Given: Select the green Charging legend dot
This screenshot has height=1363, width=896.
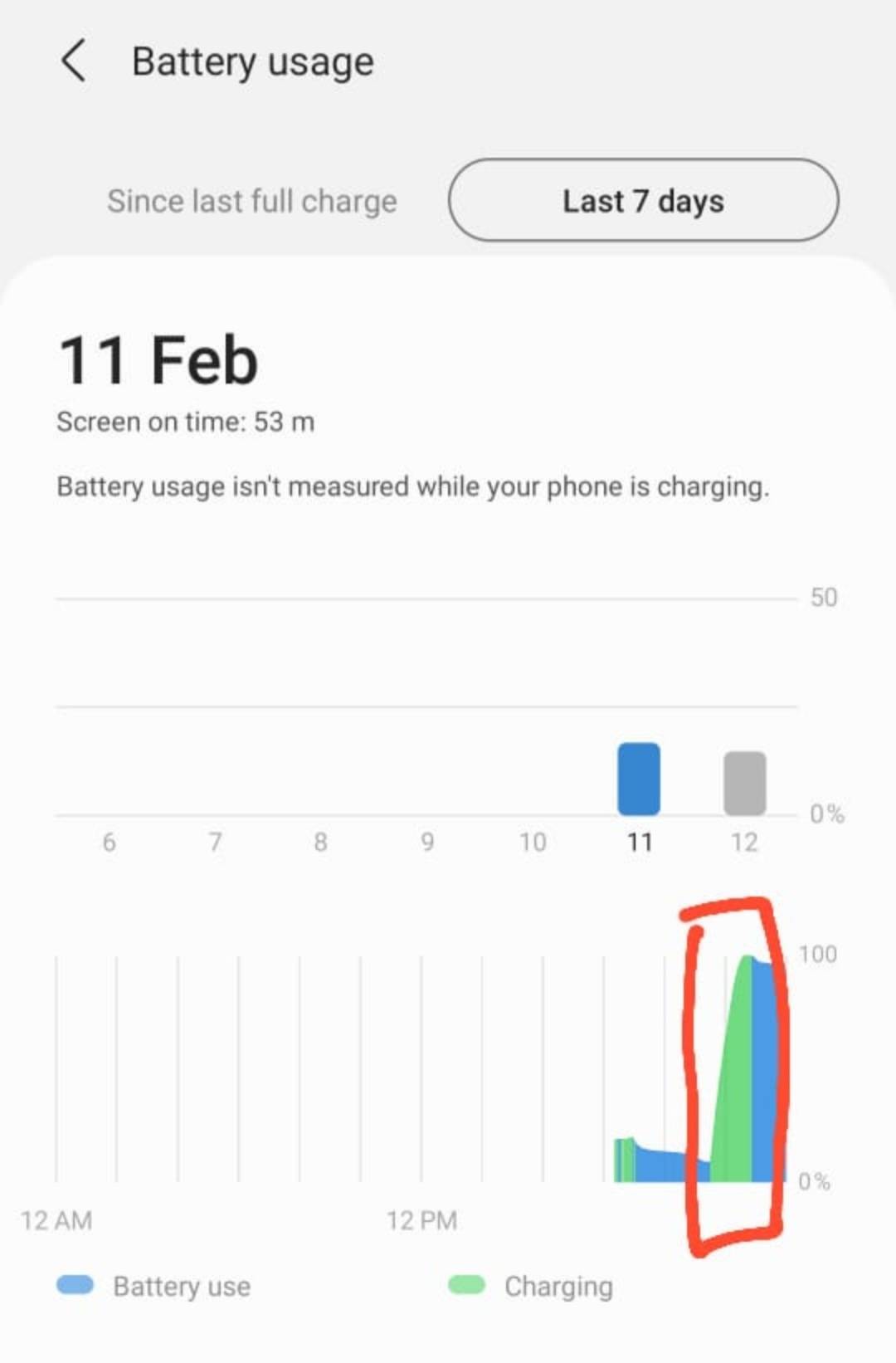Looking at the screenshot, I should [x=466, y=1286].
